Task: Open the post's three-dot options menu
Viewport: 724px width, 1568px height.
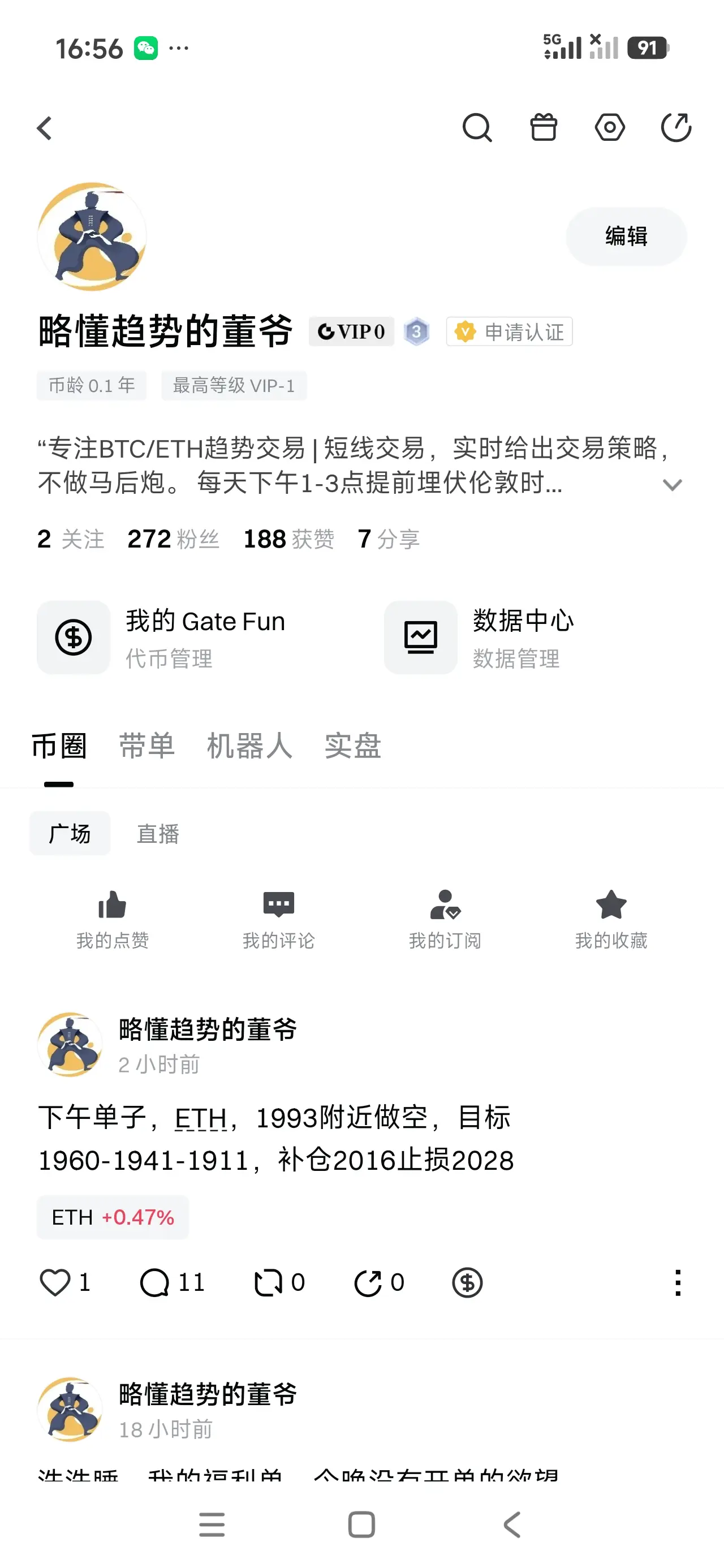Action: pos(678,1282)
